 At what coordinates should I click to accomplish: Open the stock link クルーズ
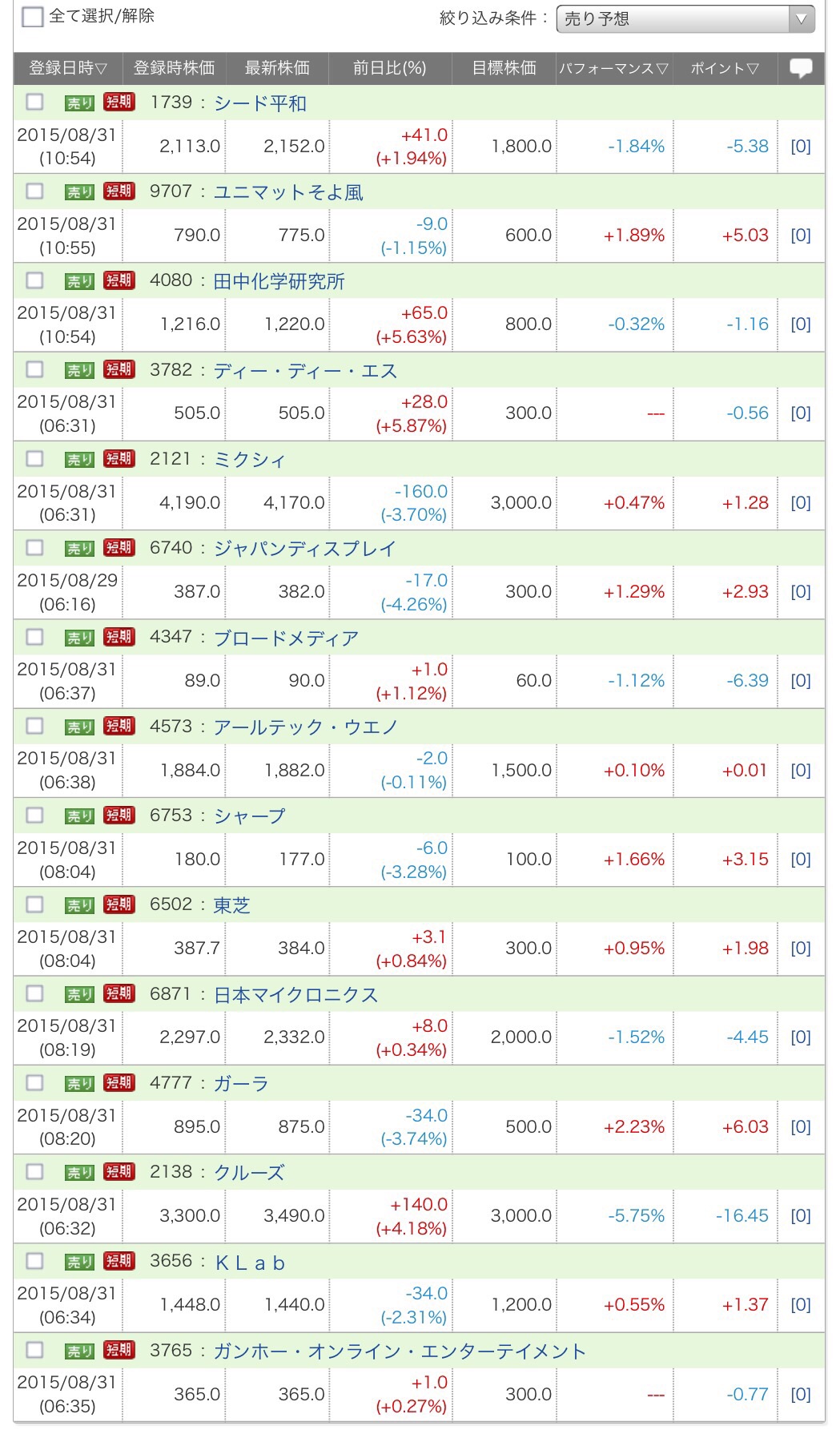(x=249, y=1173)
